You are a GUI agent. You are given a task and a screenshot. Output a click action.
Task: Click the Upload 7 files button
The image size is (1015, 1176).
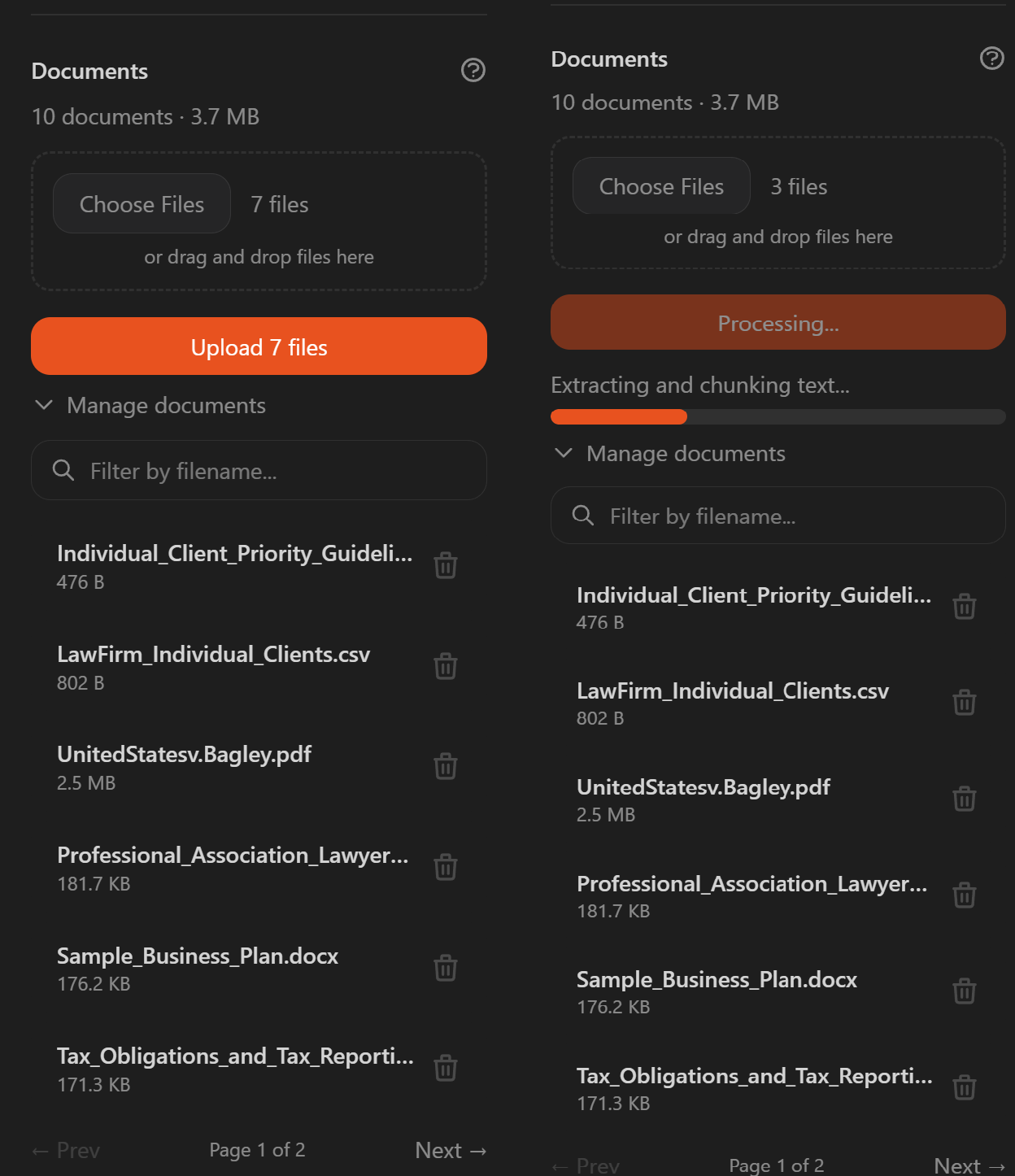(x=259, y=346)
